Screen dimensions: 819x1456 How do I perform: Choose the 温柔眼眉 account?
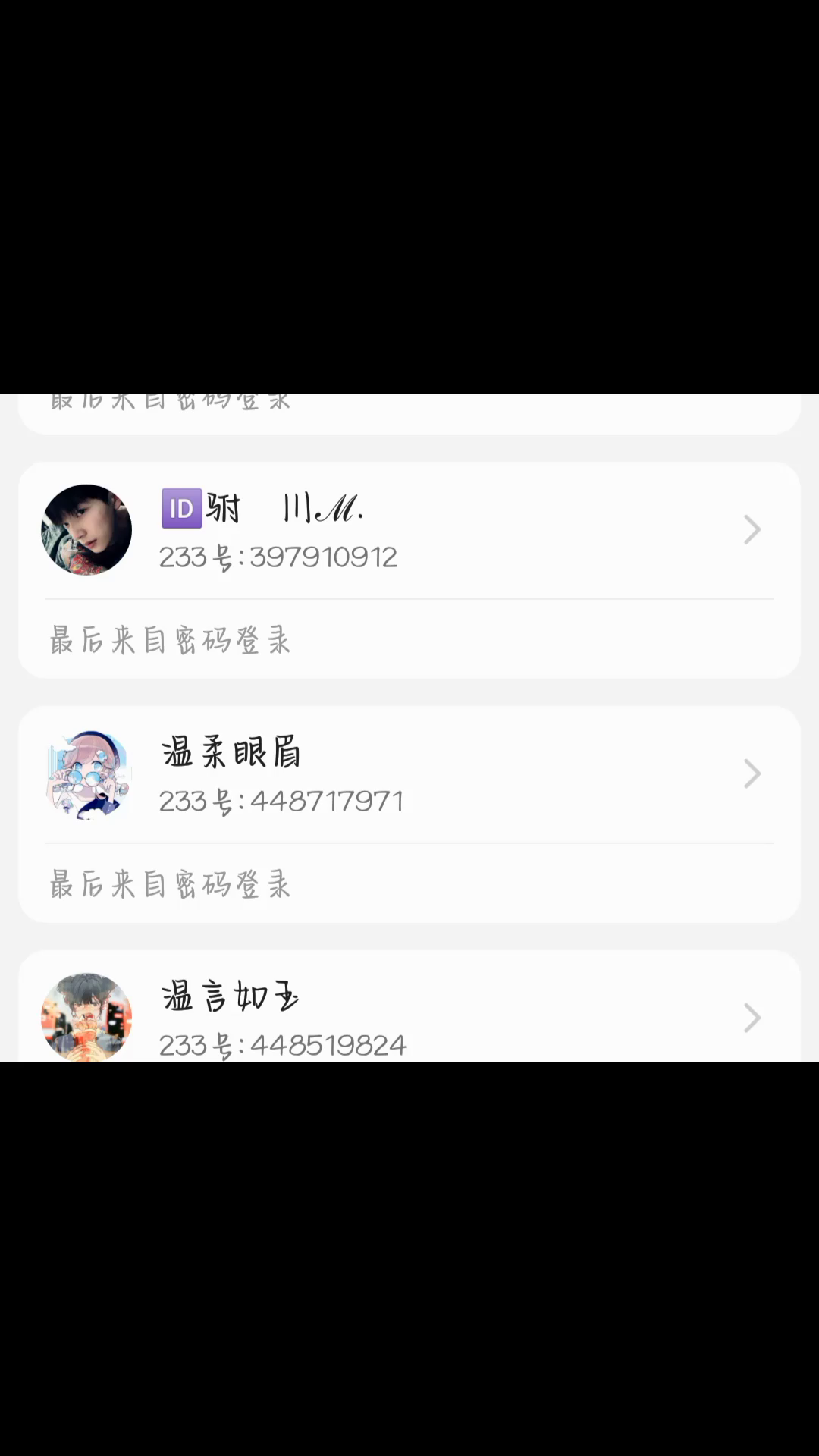(409, 775)
